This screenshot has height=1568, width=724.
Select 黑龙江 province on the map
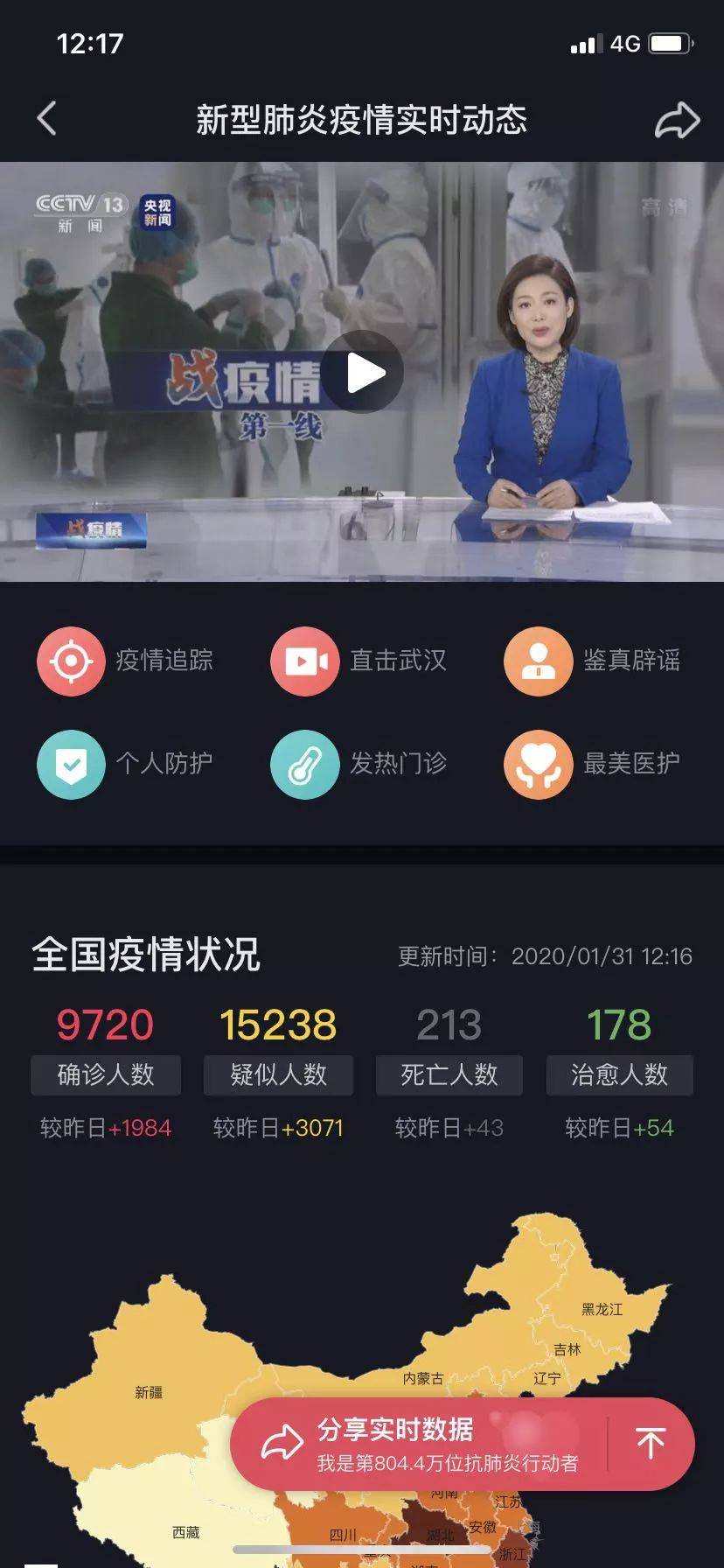coord(602,1309)
